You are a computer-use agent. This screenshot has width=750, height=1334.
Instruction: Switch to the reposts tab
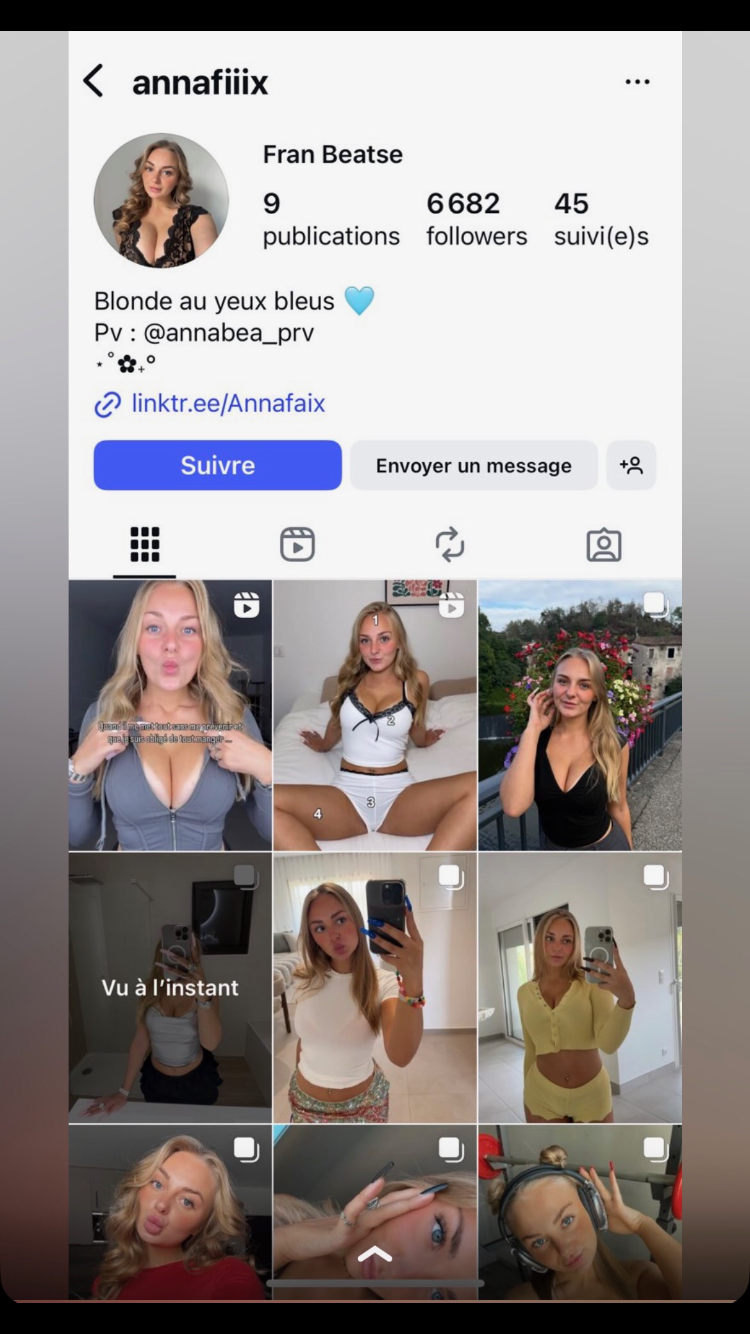coord(450,545)
